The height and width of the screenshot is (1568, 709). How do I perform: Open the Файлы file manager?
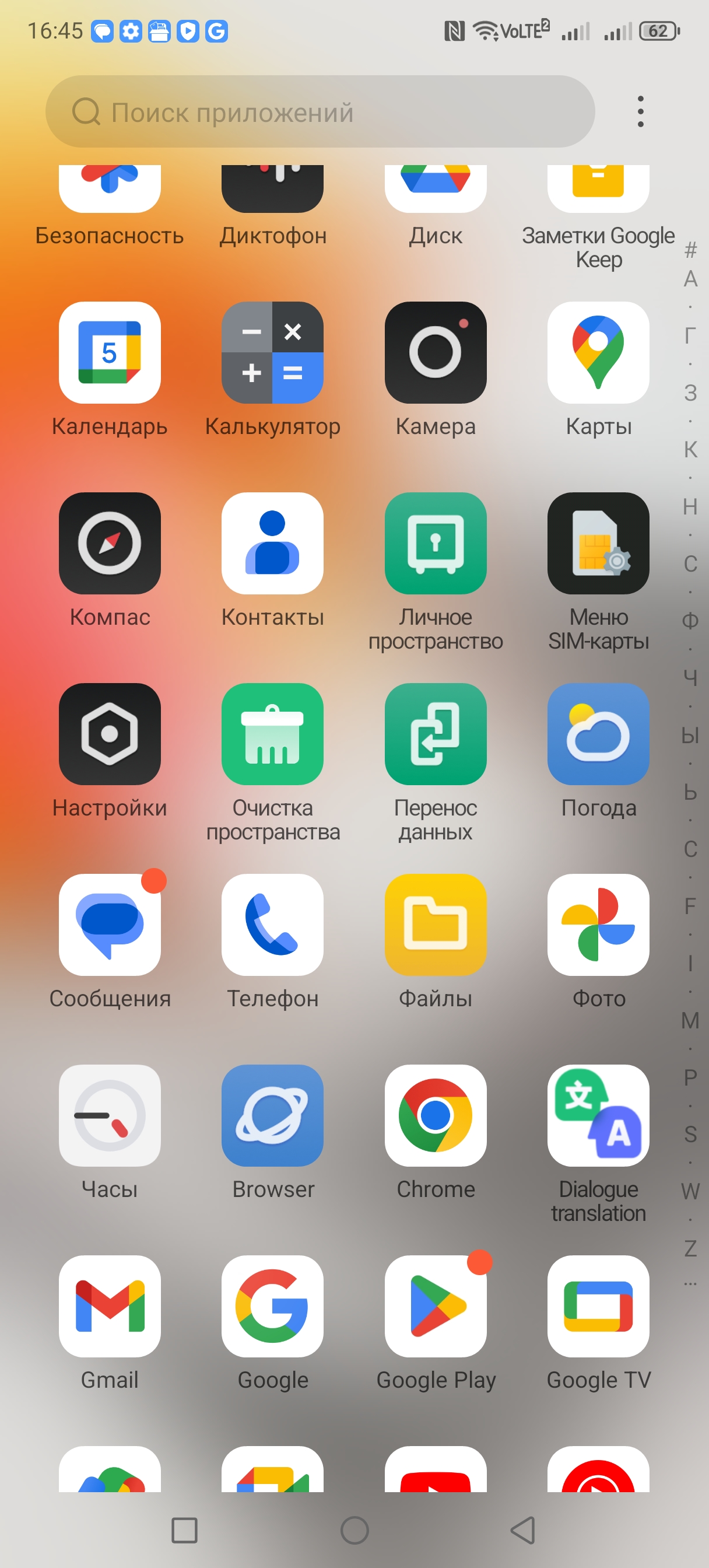coord(435,925)
